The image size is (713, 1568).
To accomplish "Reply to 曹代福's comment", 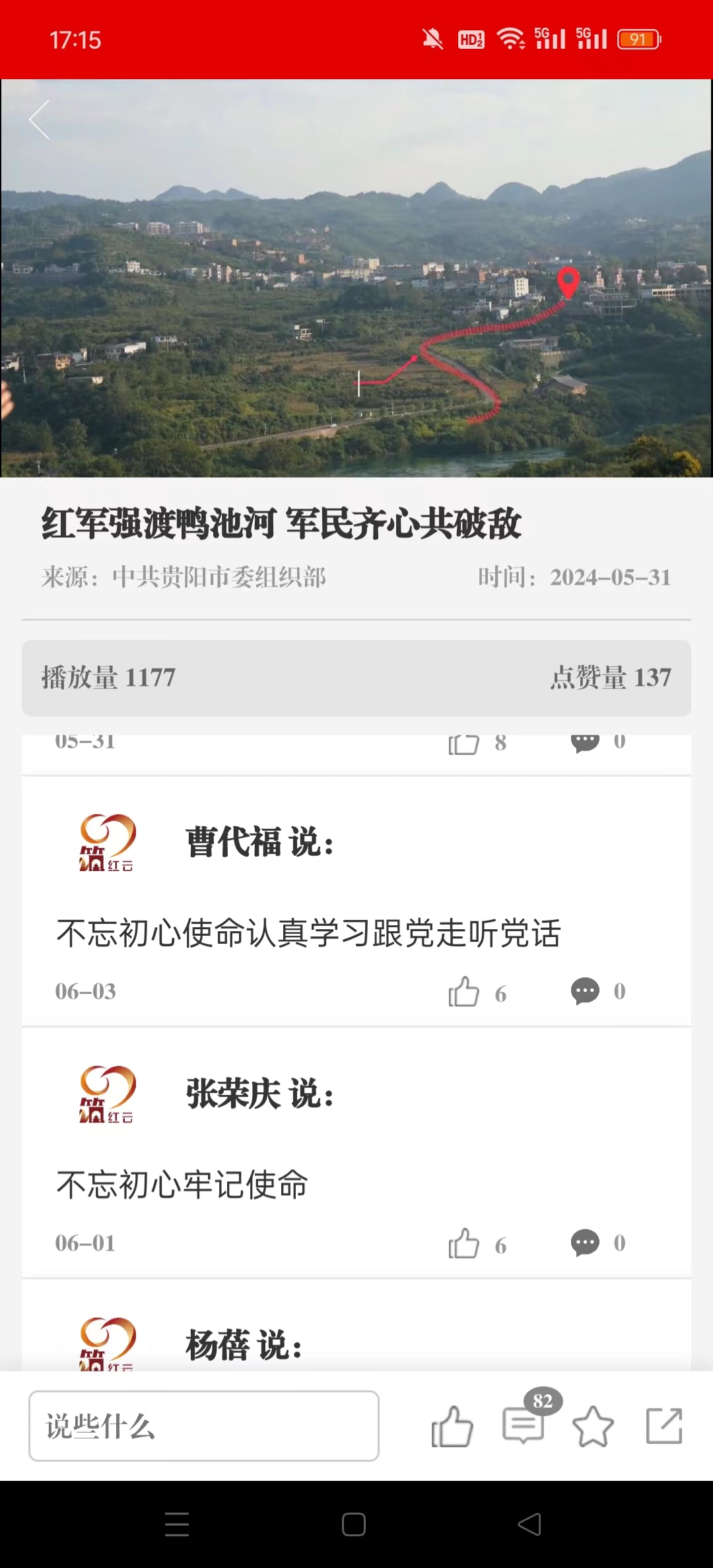I will tap(585, 991).
